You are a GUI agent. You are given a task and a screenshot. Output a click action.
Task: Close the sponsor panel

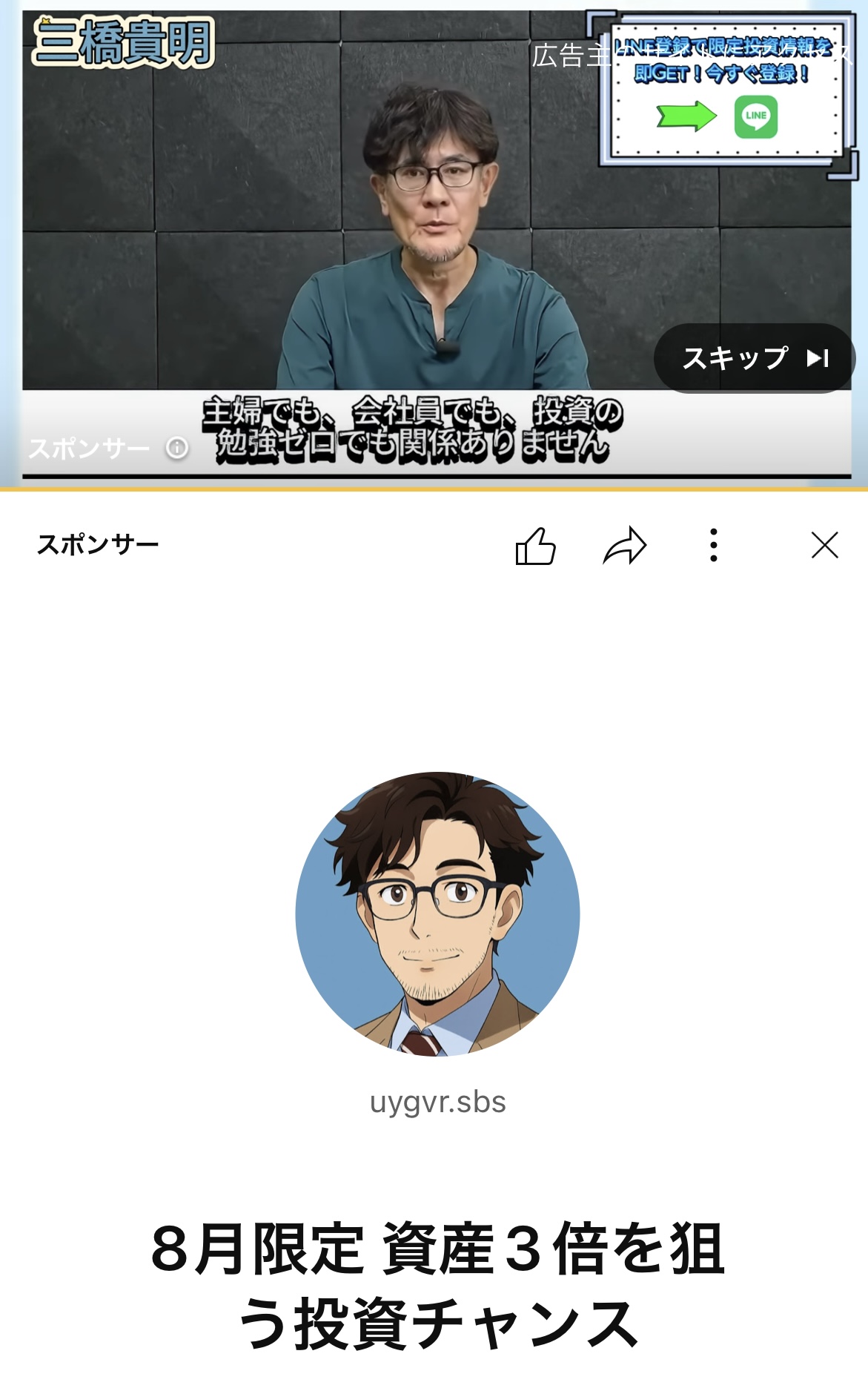[x=824, y=546]
